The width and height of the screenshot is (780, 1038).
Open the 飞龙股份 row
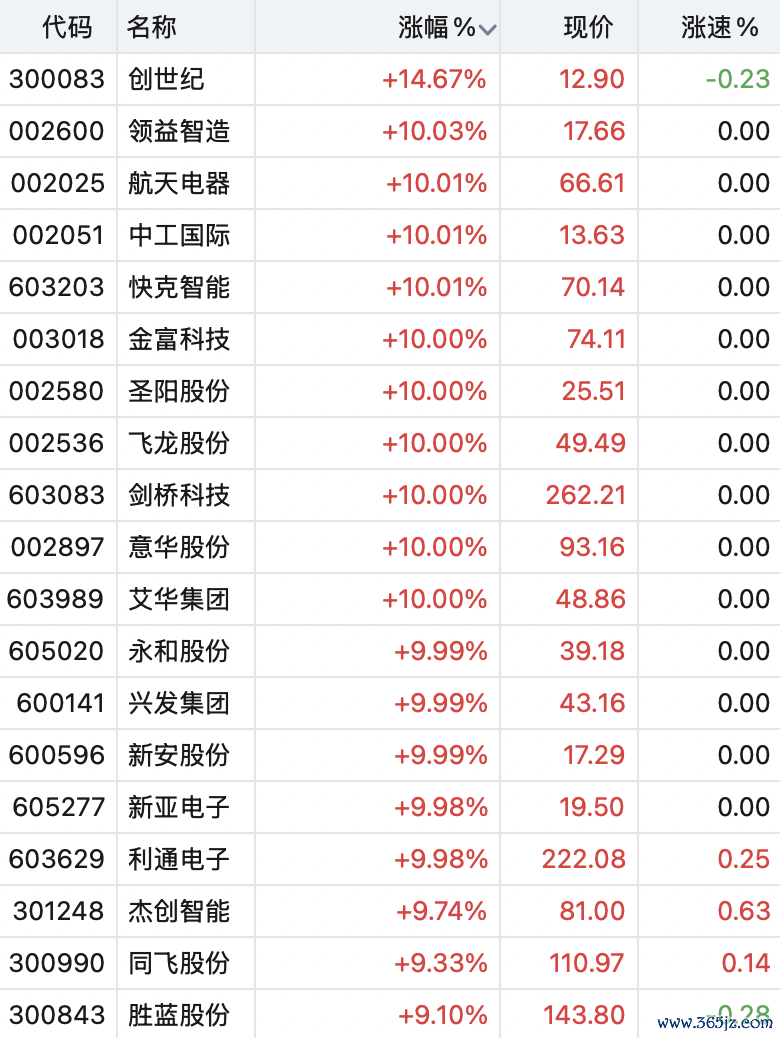(x=390, y=443)
